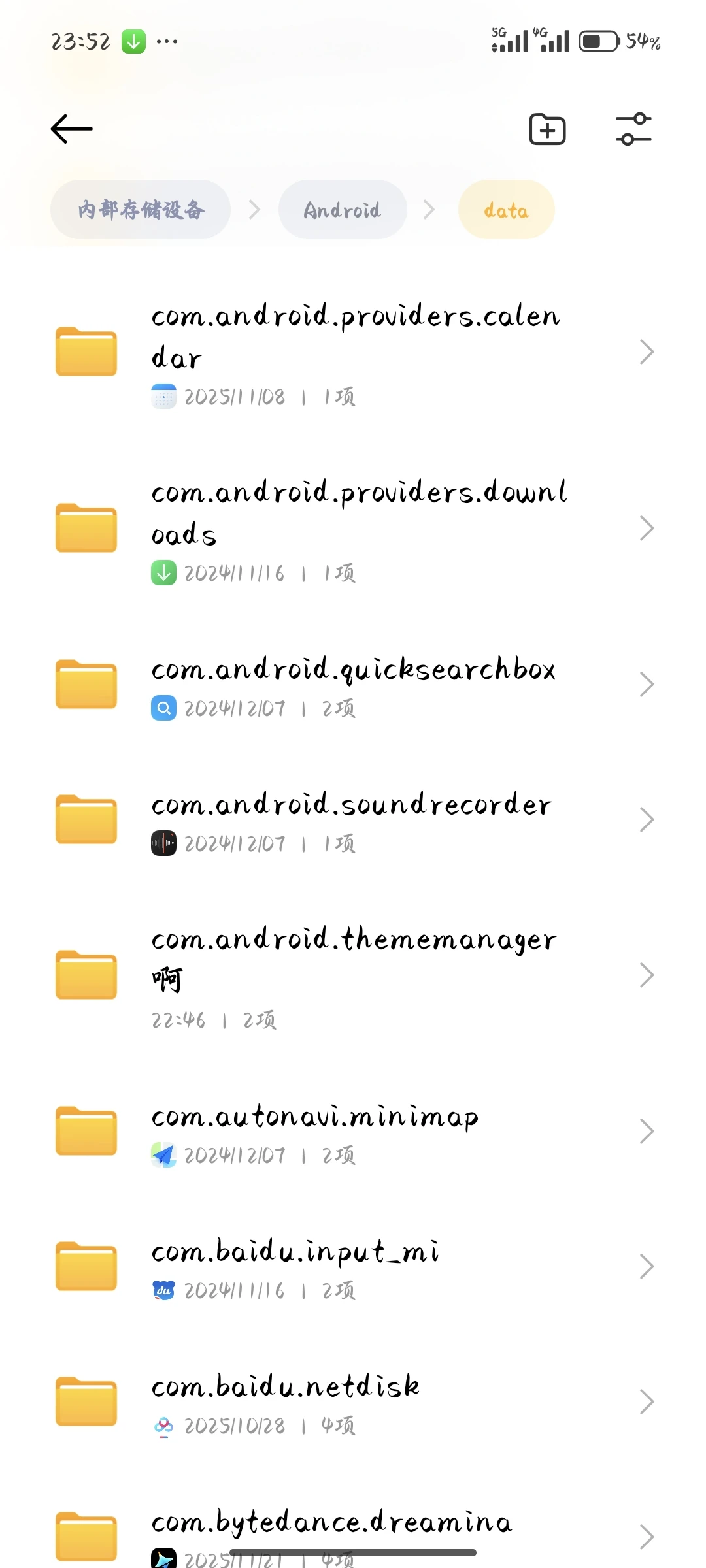Go back with the arrow icon
The height and width of the screenshot is (1568, 706).
point(72,129)
